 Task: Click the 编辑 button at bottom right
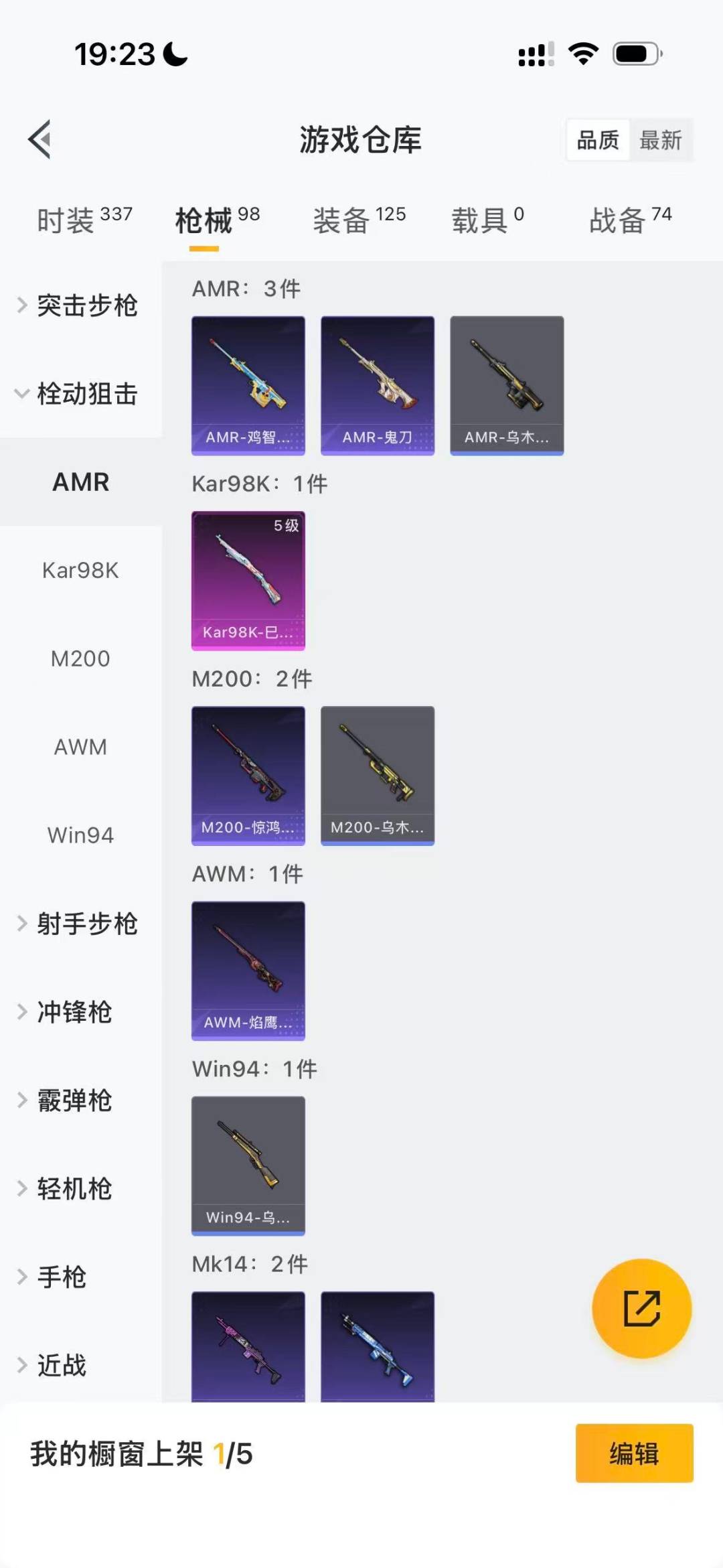[x=633, y=1453]
